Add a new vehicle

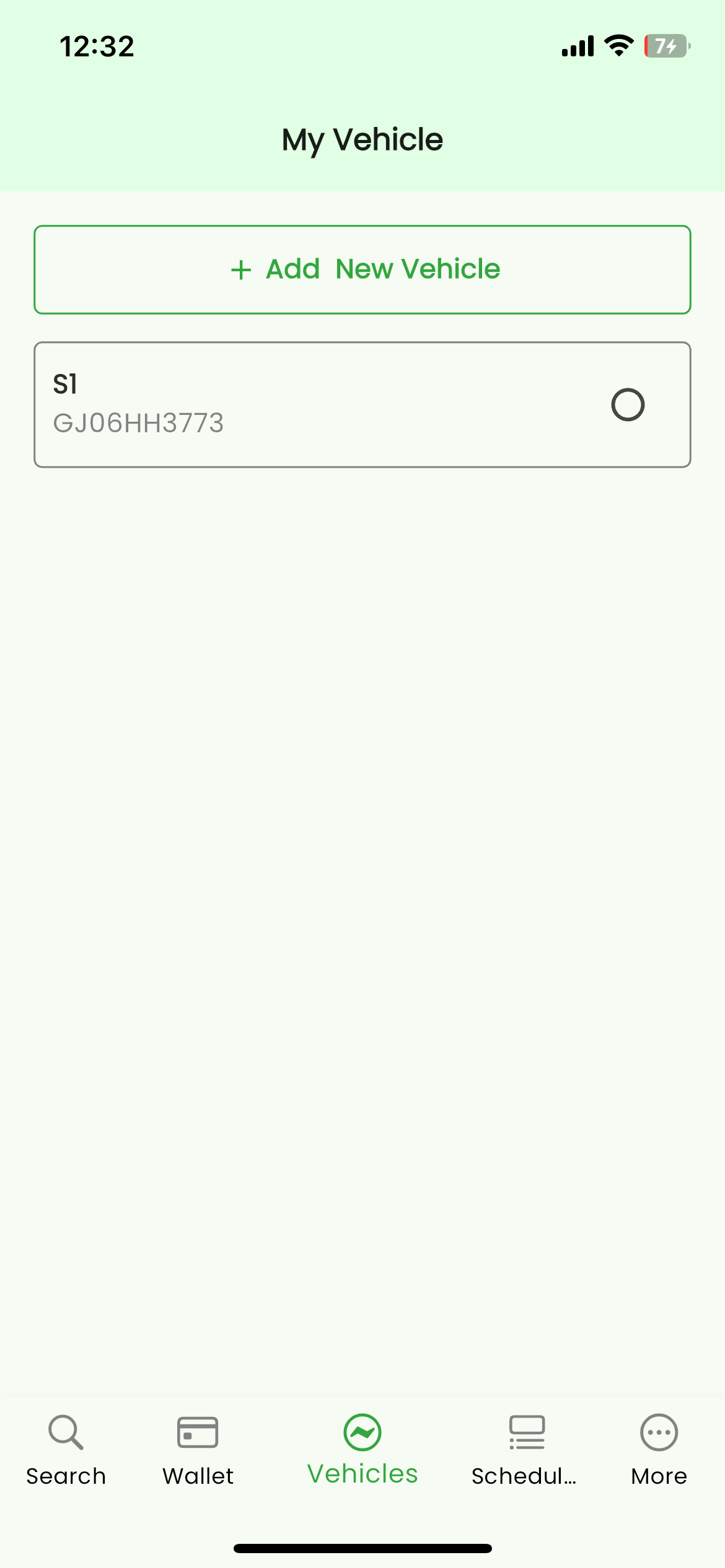click(x=362, y=269)
